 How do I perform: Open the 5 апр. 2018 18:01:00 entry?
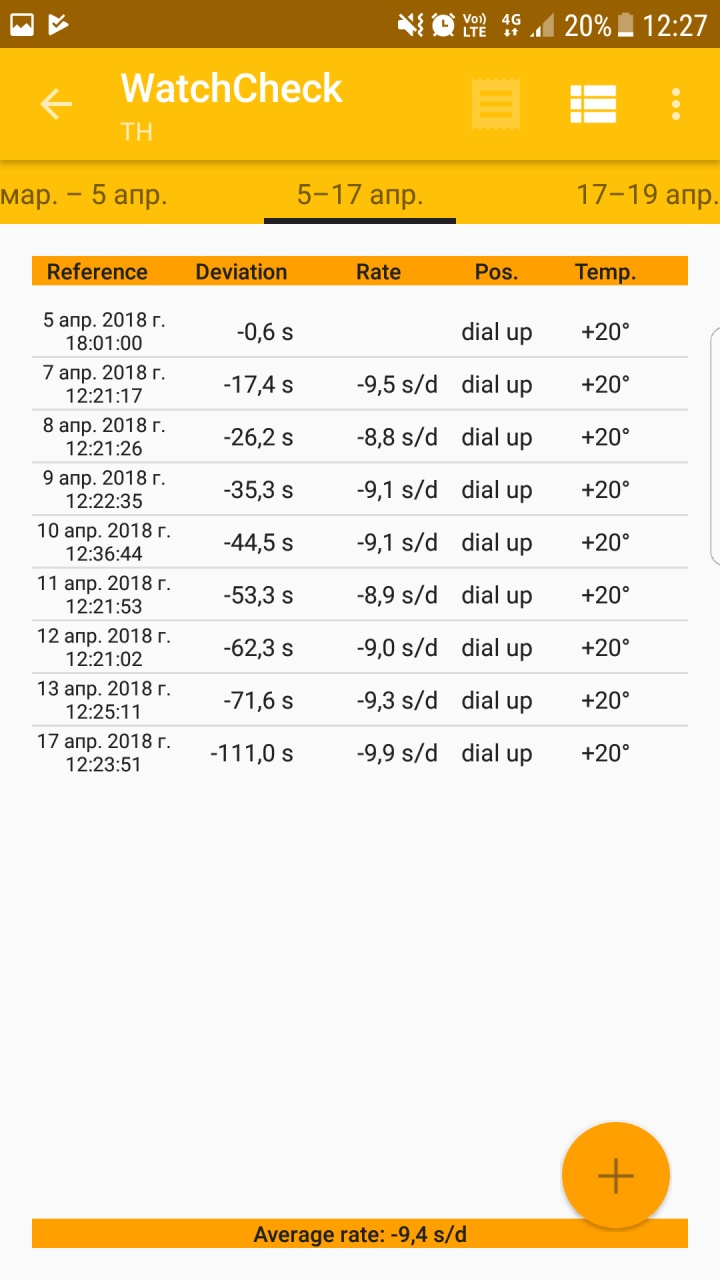tap(360, 332)
